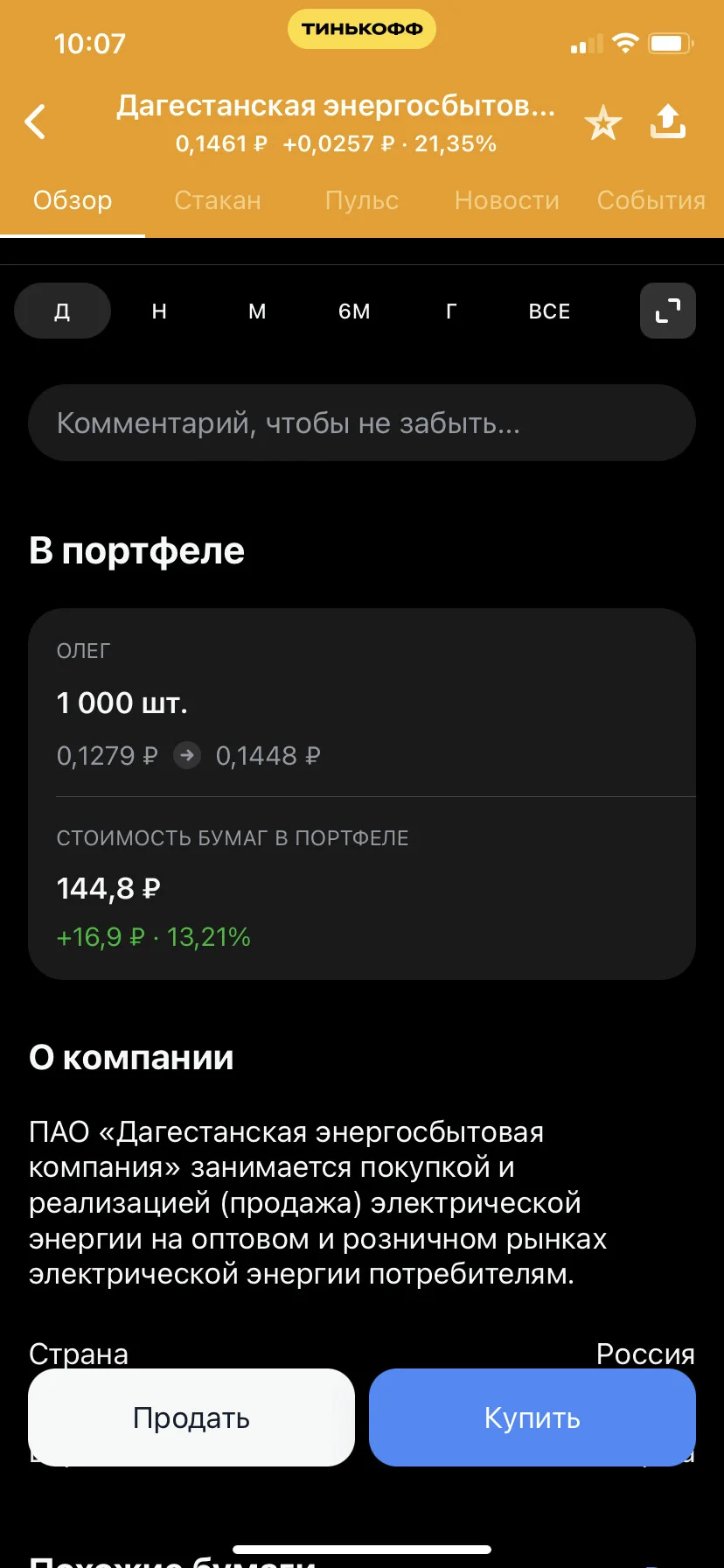Add stock to favorites with star
The height and width of the screenshot is (1568, 724).
(x=602, y=122)
